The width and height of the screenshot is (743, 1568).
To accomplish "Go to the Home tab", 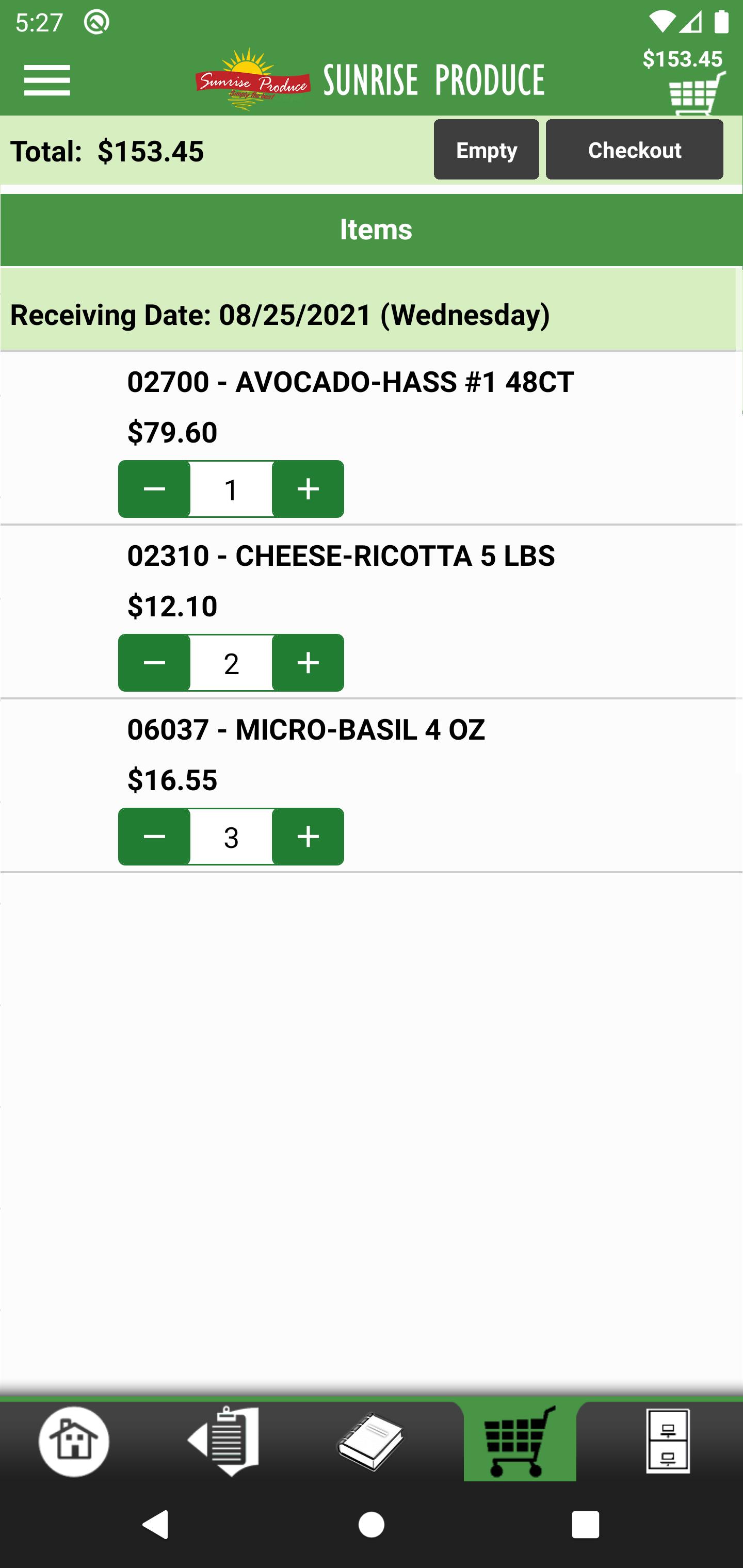I will (x=74, y=1441).
